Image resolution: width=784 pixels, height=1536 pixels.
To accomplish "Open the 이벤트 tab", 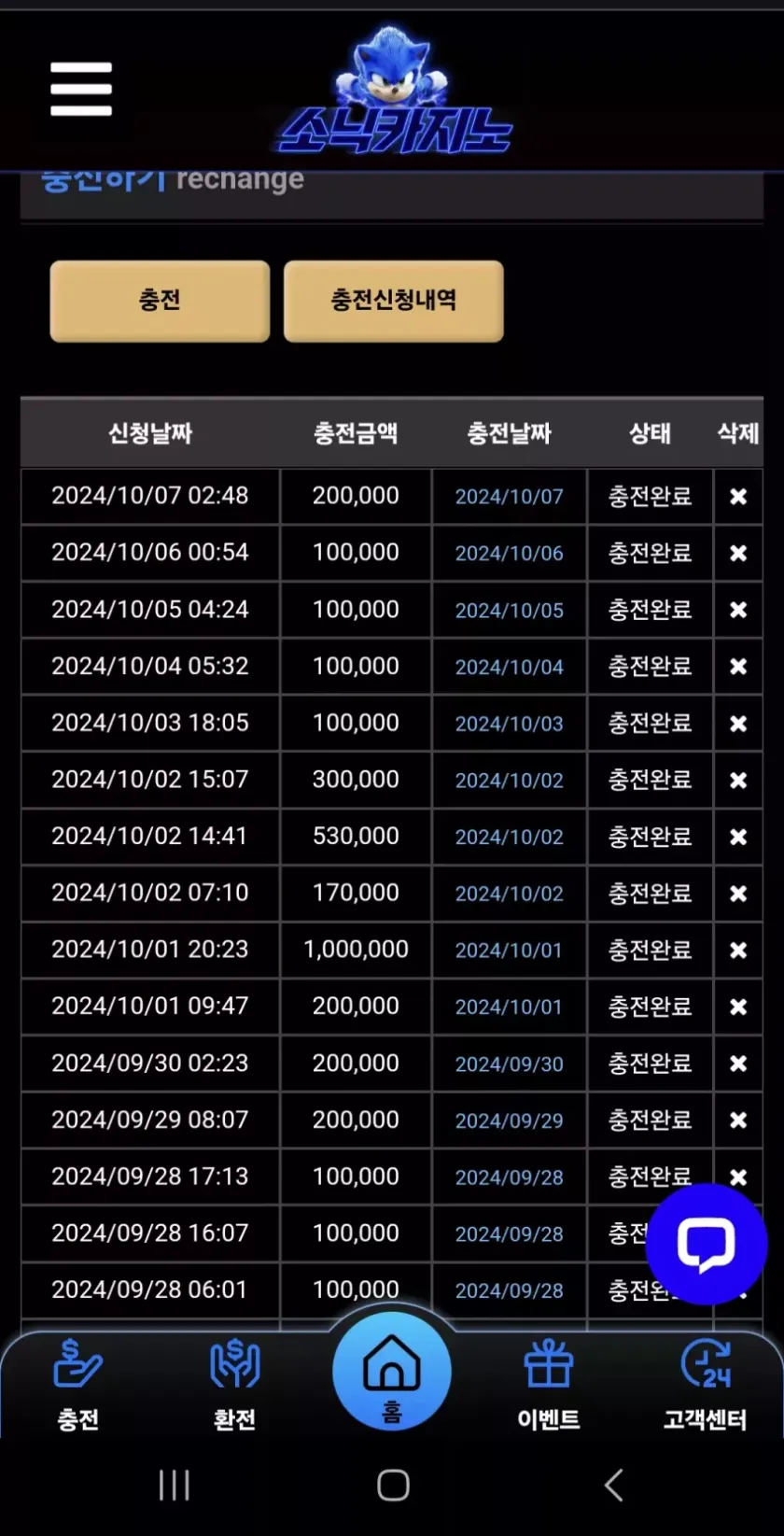I will (x=549, y=1385).
